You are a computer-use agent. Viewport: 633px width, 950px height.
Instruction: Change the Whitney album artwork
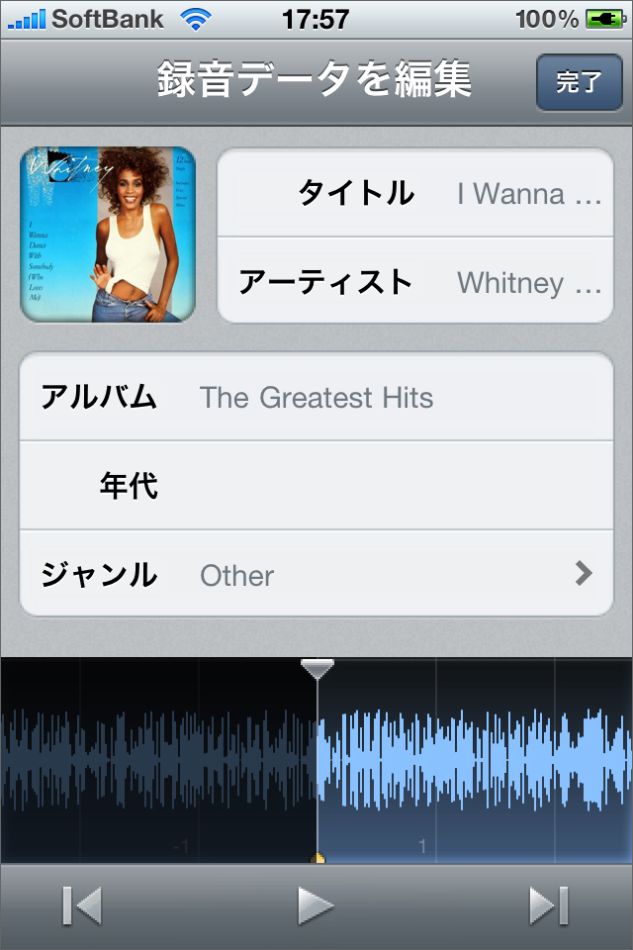click(108, 235)
